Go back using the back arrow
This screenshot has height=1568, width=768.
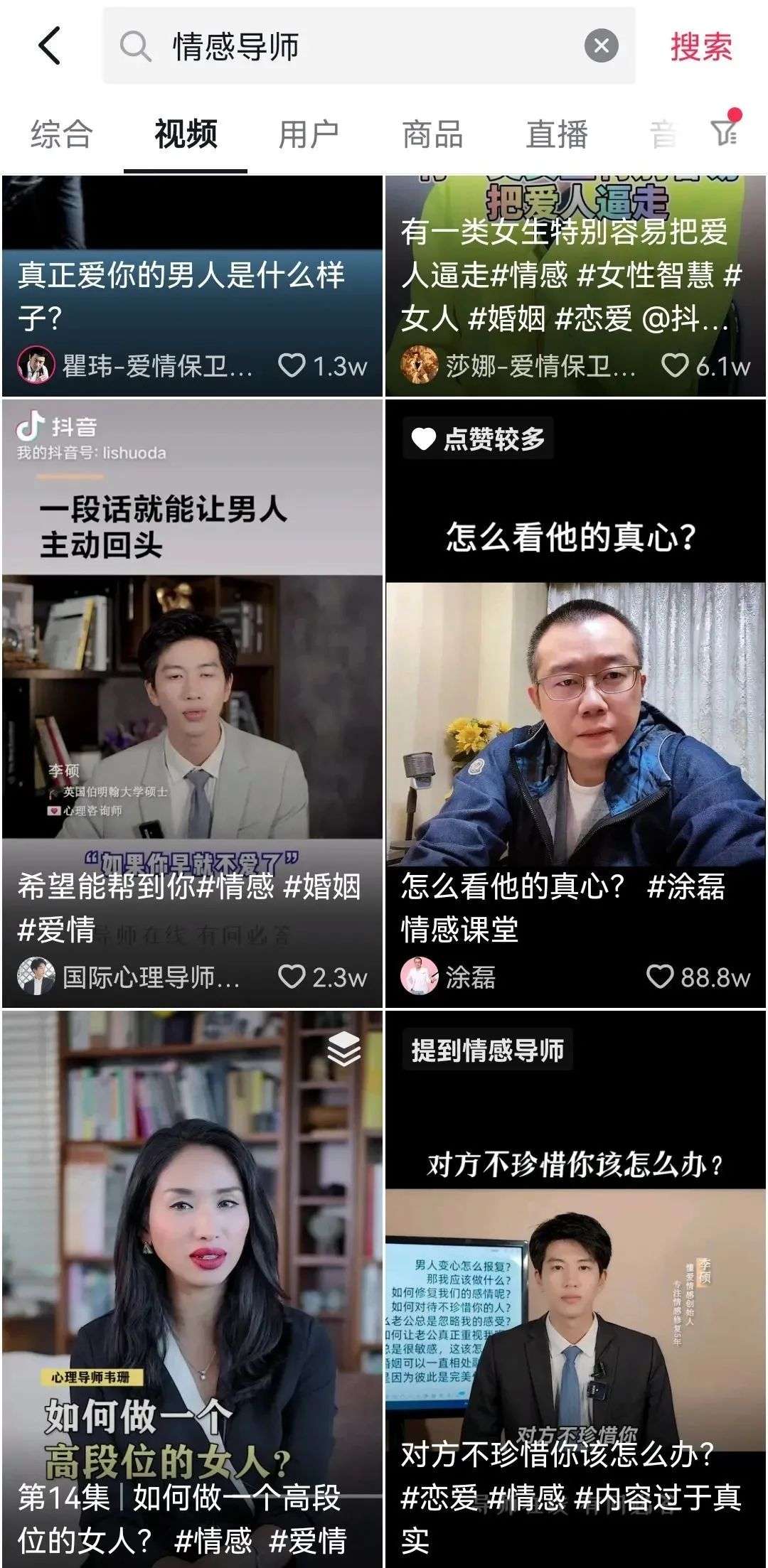click(48, 46)
